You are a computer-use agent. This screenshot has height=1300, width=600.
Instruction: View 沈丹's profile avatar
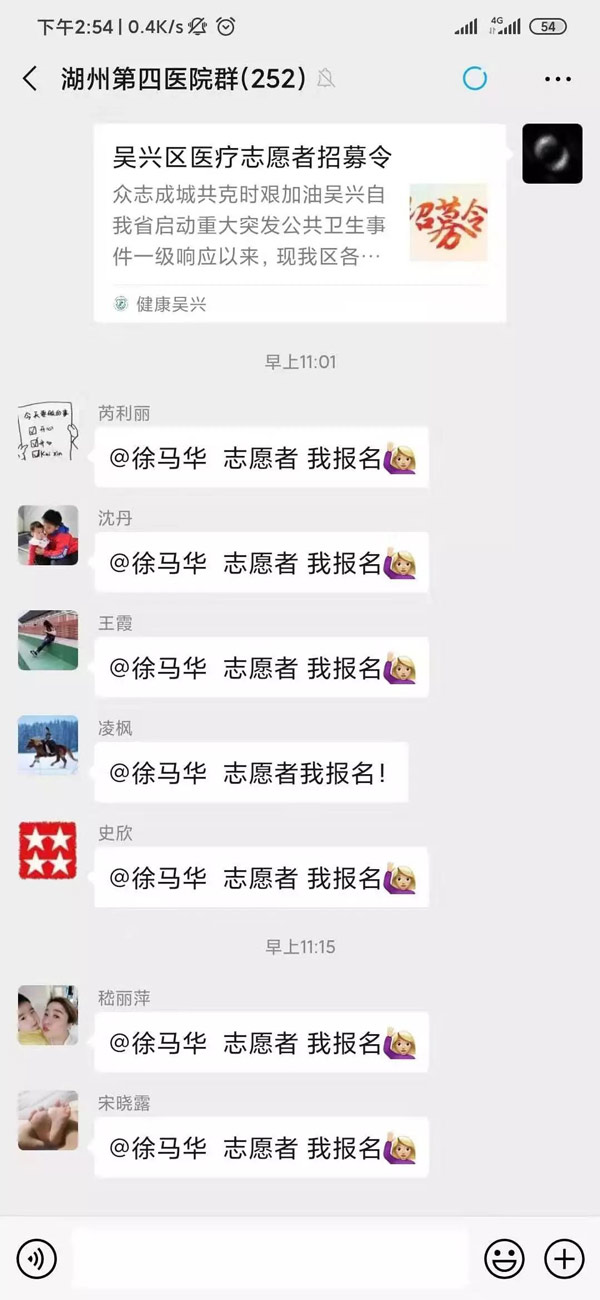pyautogui.click(x=47, y=535)
